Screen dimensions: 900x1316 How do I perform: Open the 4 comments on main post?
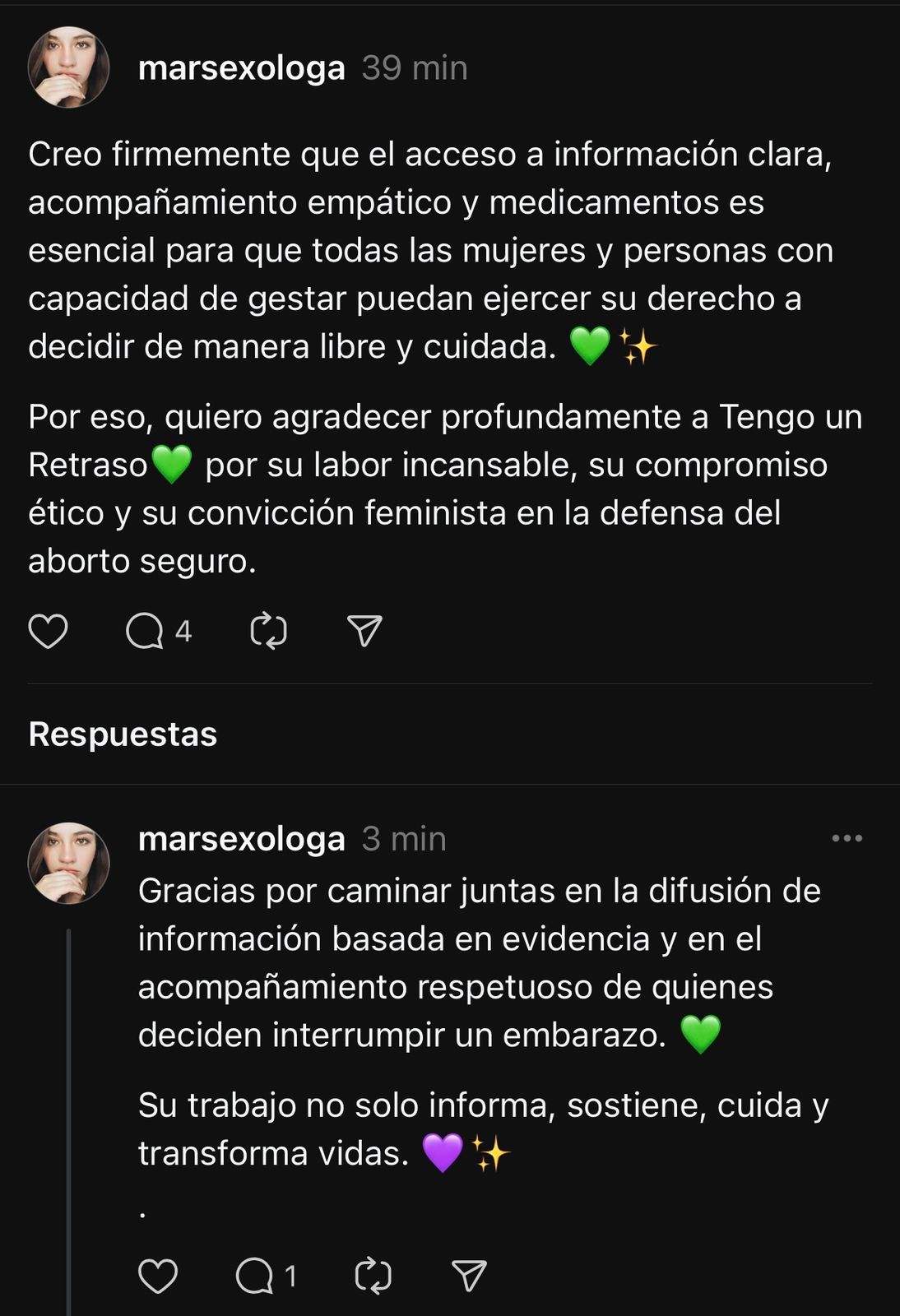pyautogui.click(x=146, y=632)
